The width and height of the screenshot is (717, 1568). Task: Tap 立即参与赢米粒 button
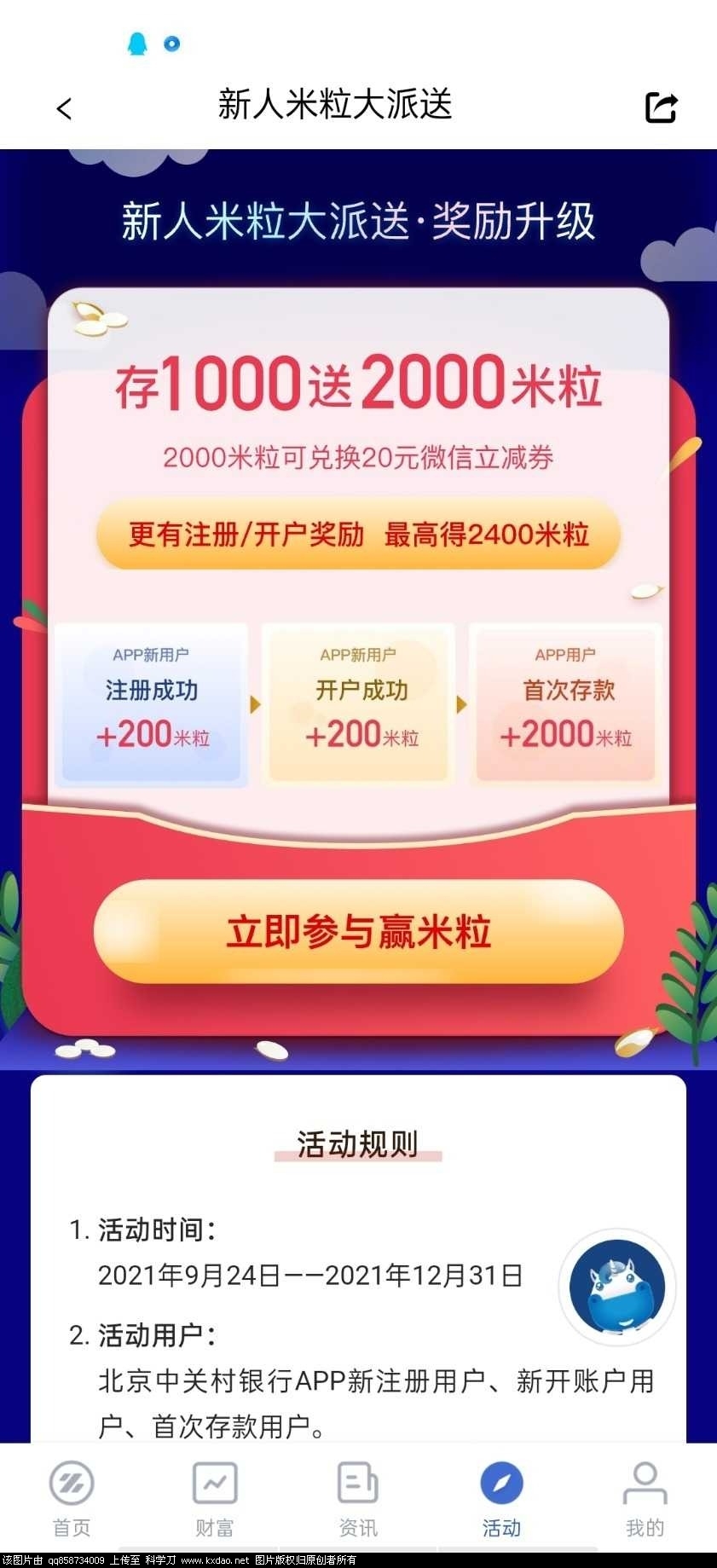[x=358, y=931]
